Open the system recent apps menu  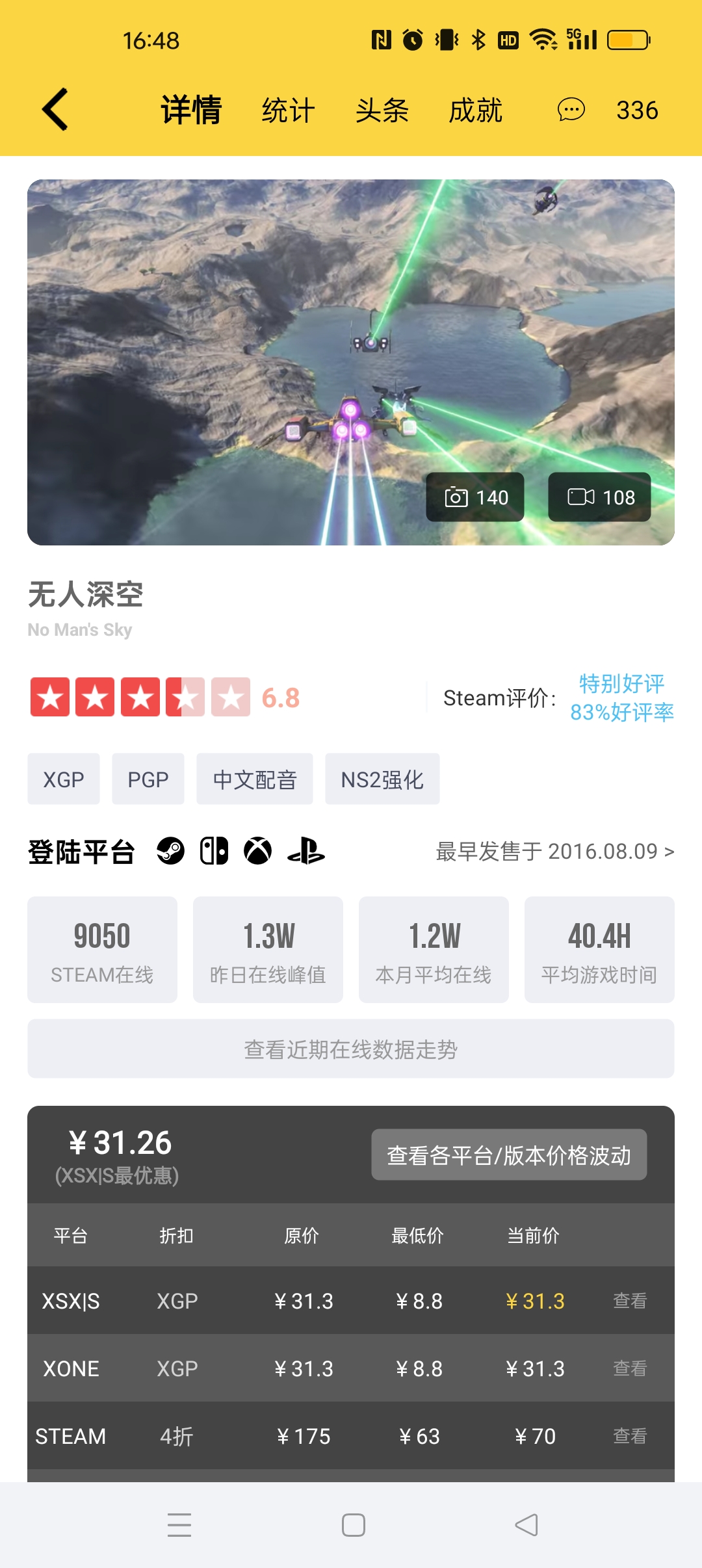coord(179,1524)
